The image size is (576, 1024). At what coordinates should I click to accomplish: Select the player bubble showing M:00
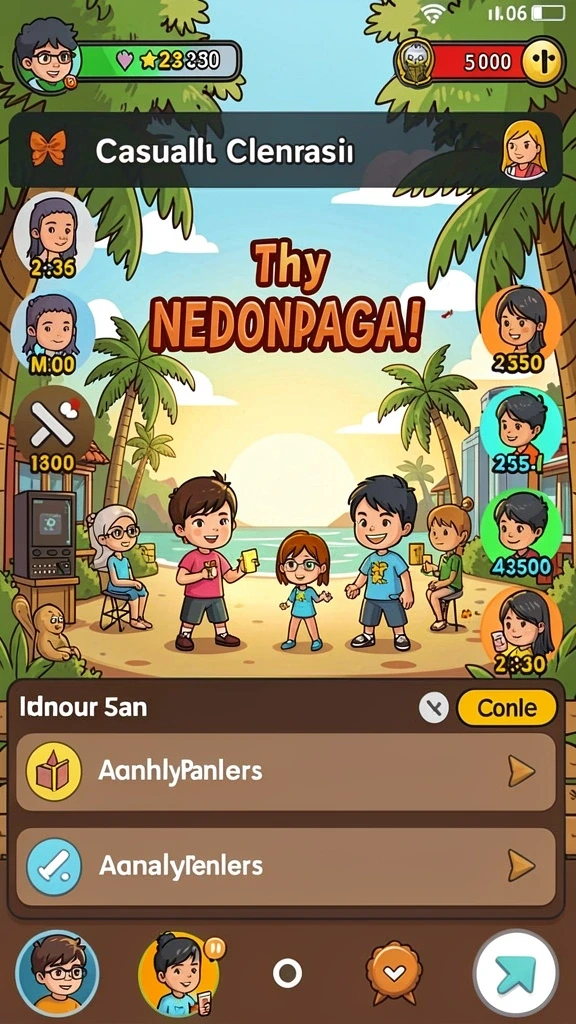[x=52, y=333]
